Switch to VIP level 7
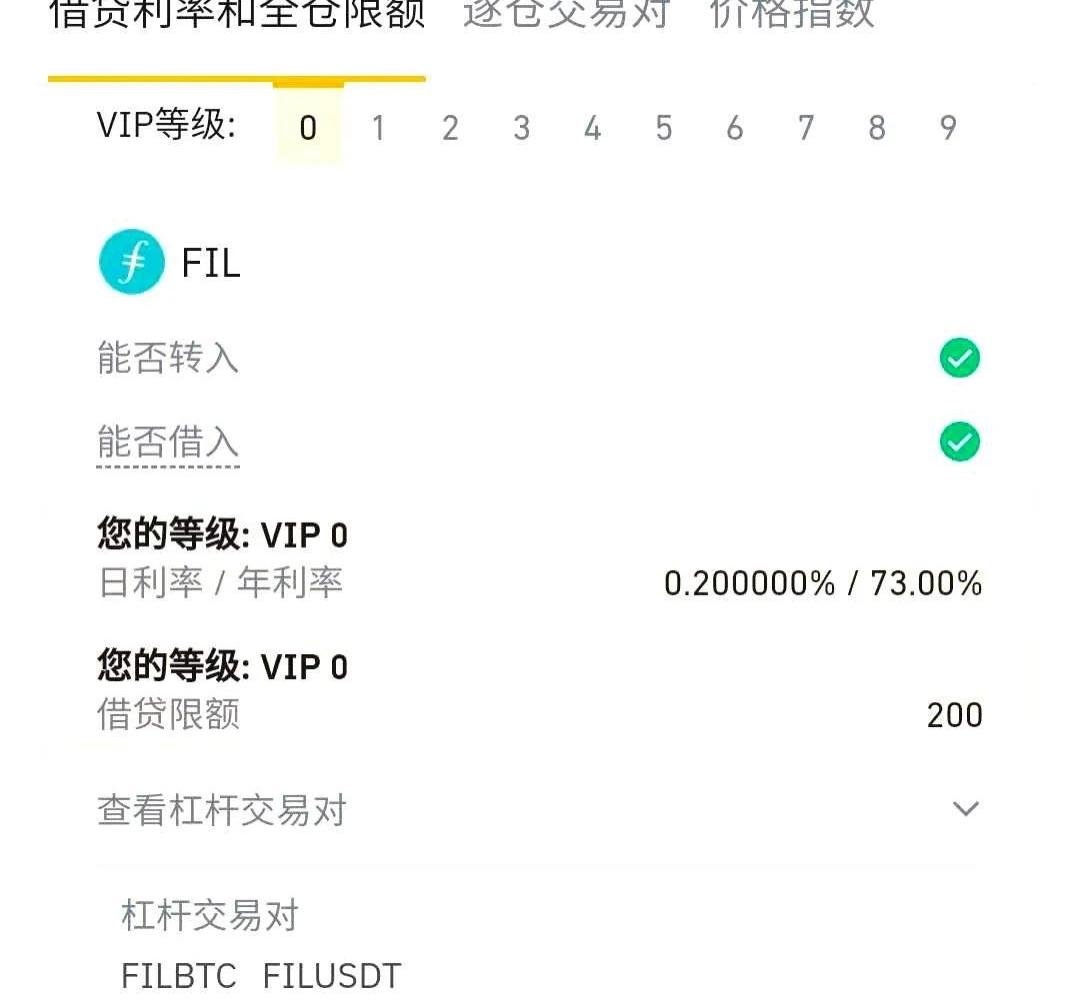 point(806,128)
